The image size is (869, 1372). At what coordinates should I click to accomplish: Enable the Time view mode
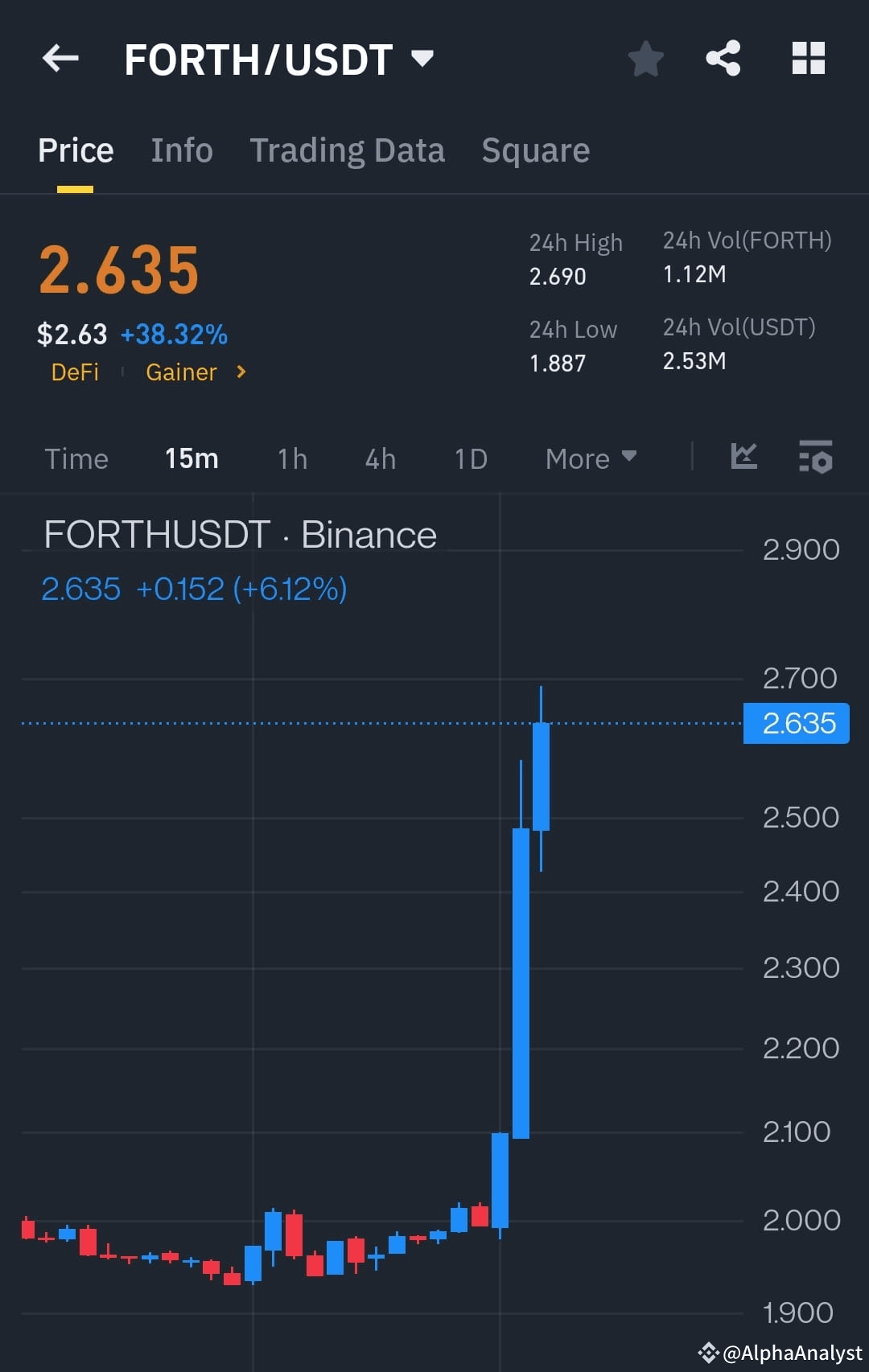tap(76, 458)
